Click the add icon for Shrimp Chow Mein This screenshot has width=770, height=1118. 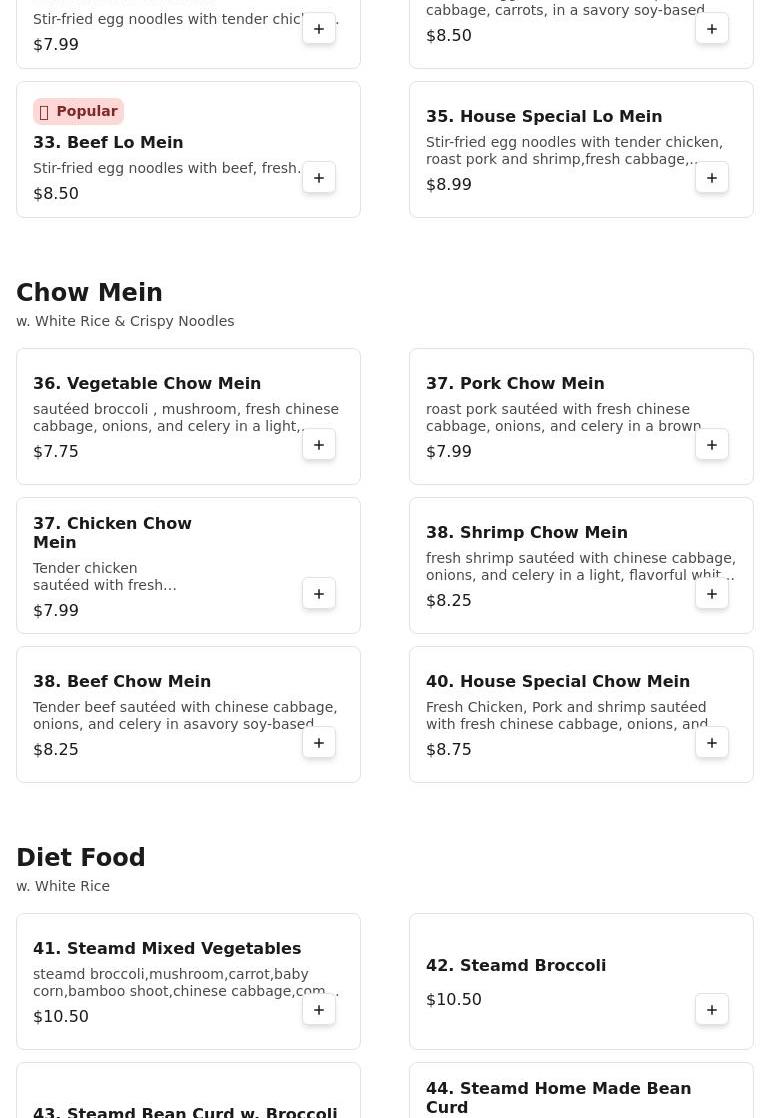(x=712, y=593)
